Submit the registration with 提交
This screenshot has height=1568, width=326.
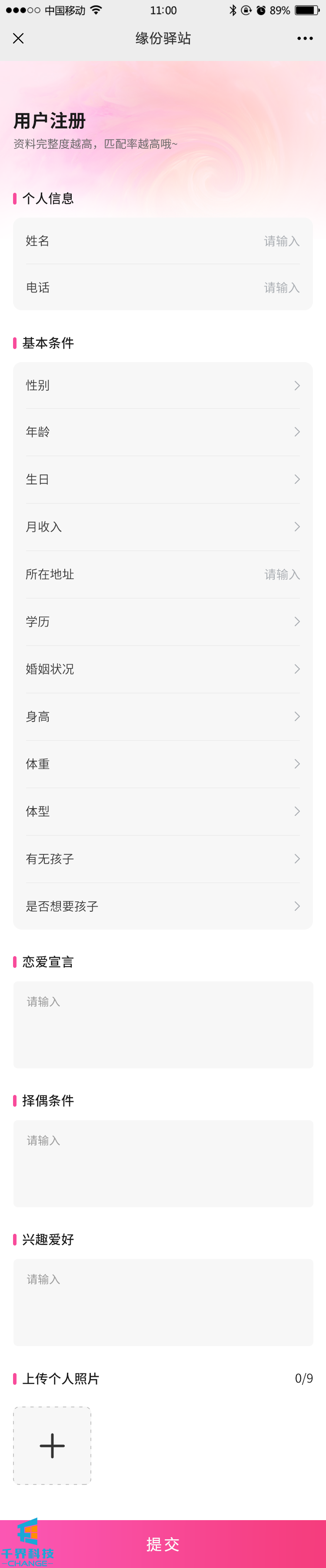coord(163,1544)
